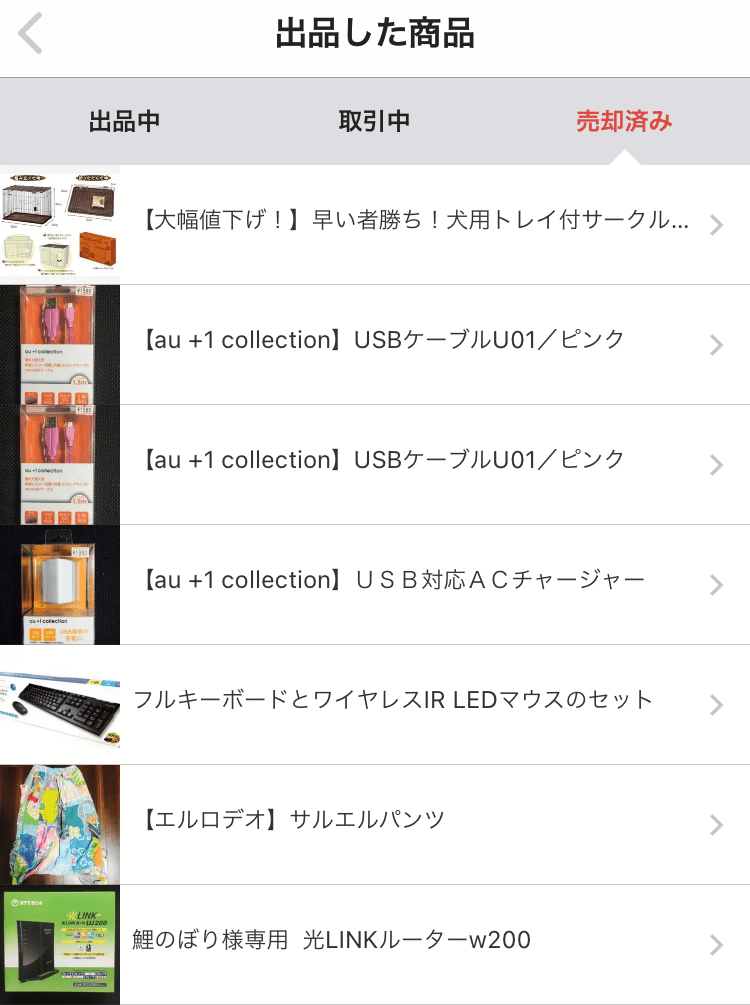Switch to the 出品中 tab
750x1005 pixels.
tap(124, 122)
